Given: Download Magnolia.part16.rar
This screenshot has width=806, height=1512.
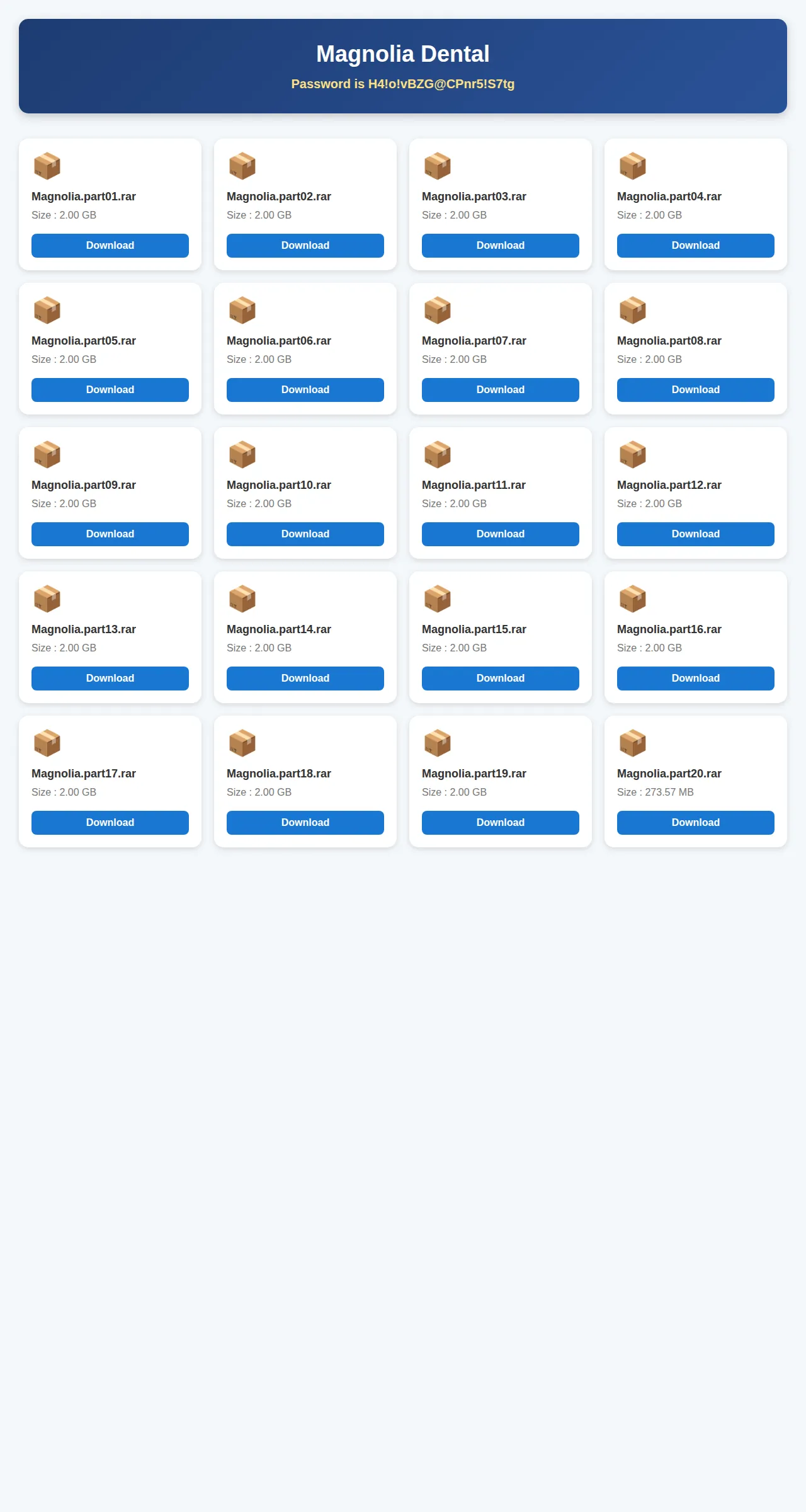Looking at the screenshot, I should [696, 679].
